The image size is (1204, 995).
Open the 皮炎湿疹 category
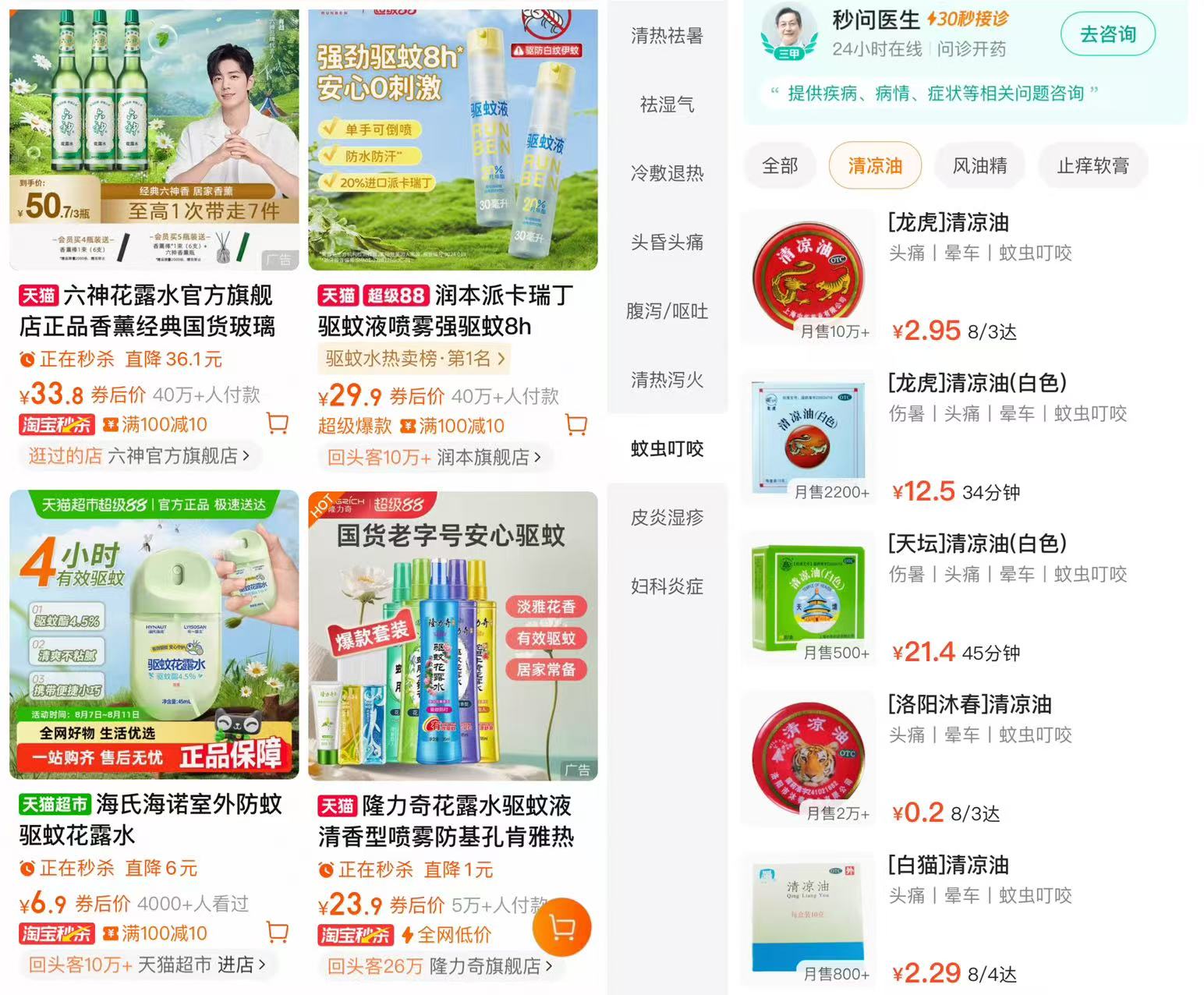(667, 517)
